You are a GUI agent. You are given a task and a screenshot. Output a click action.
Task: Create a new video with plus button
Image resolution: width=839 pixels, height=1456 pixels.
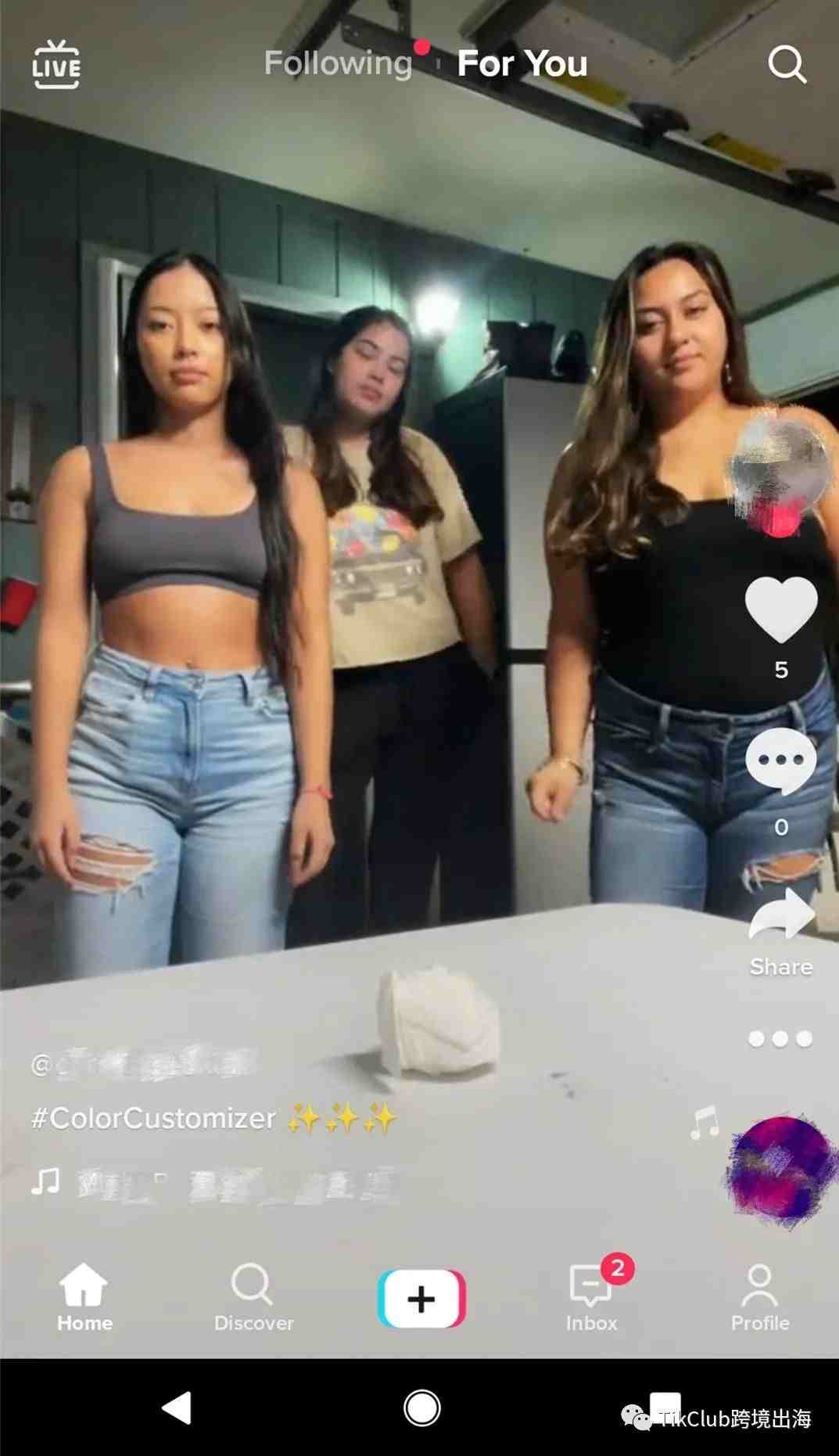point(421,1298)
